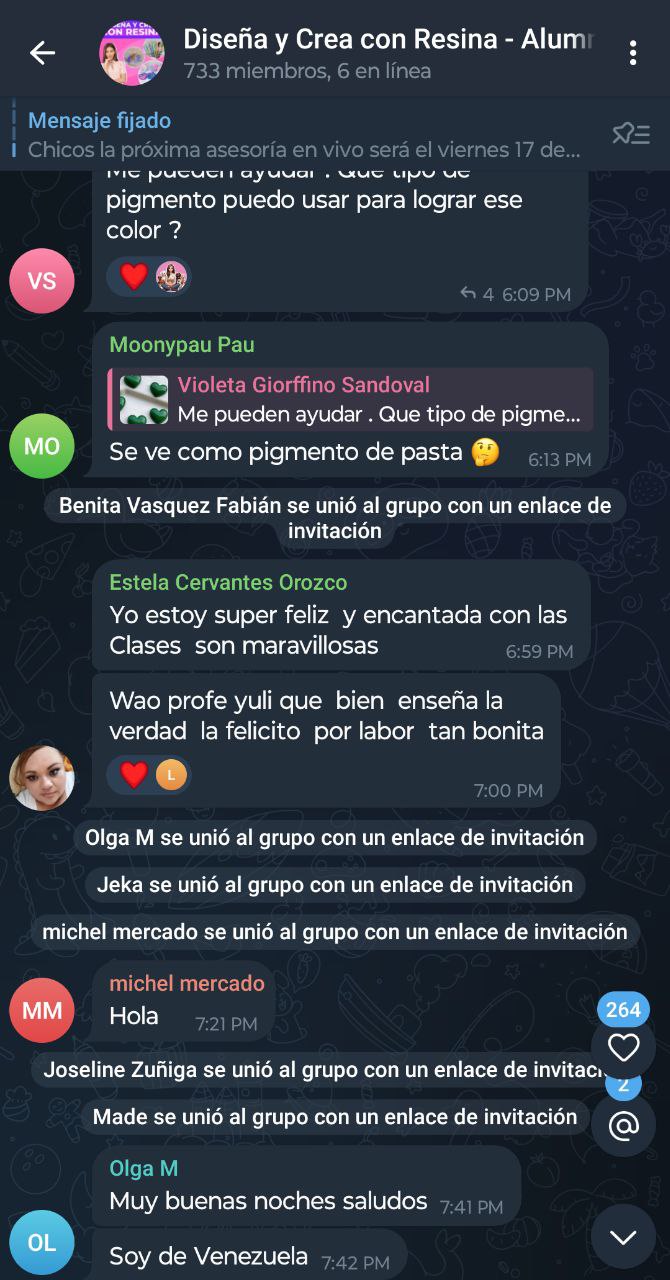The height and width of the screenshot is (1280, 670).
Task: Open Olga M's OL avatar
Action: coord(42,1243)
